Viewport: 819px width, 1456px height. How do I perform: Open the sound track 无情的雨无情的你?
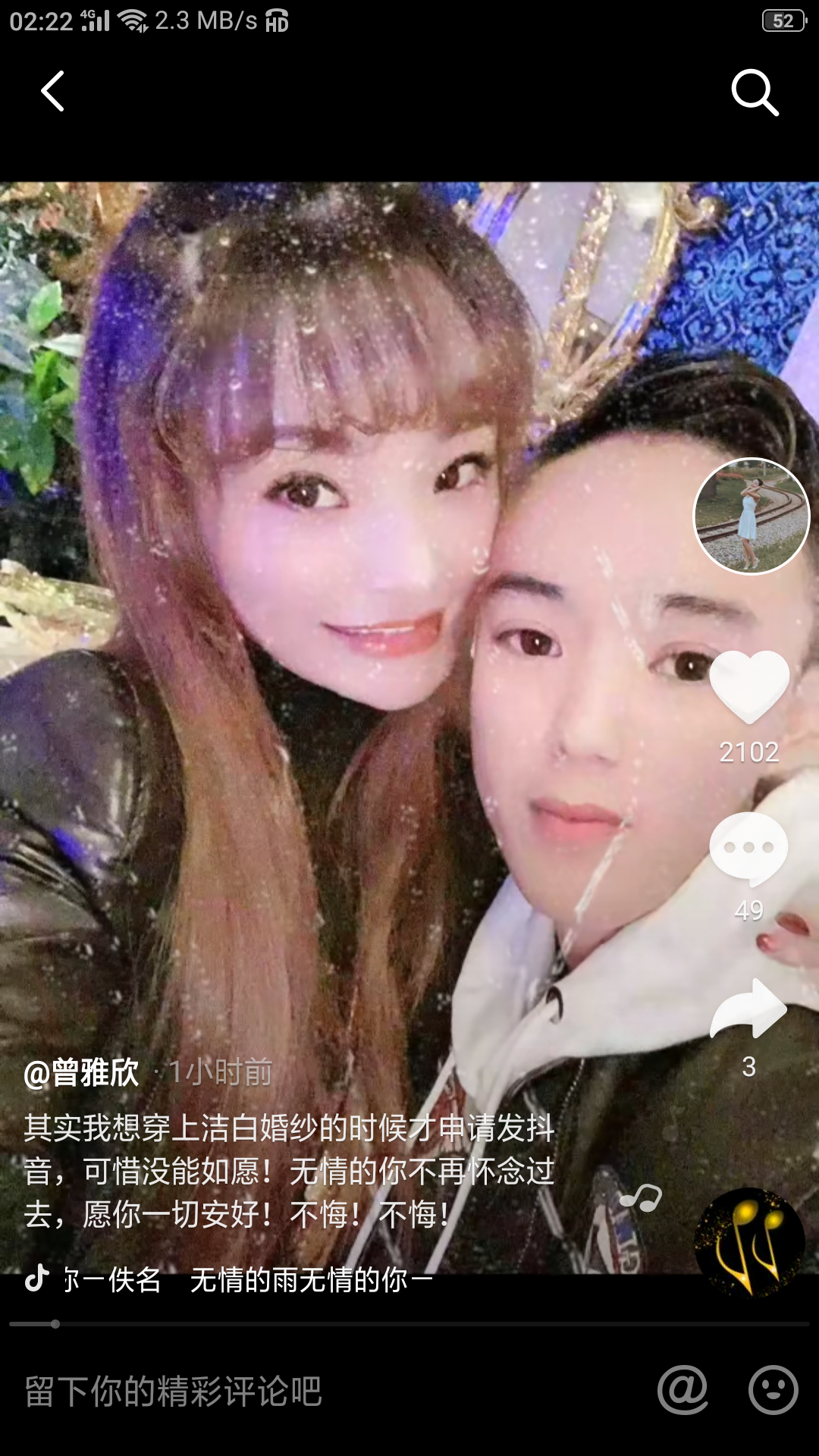pyautogui.click(x=250, y=1280)
